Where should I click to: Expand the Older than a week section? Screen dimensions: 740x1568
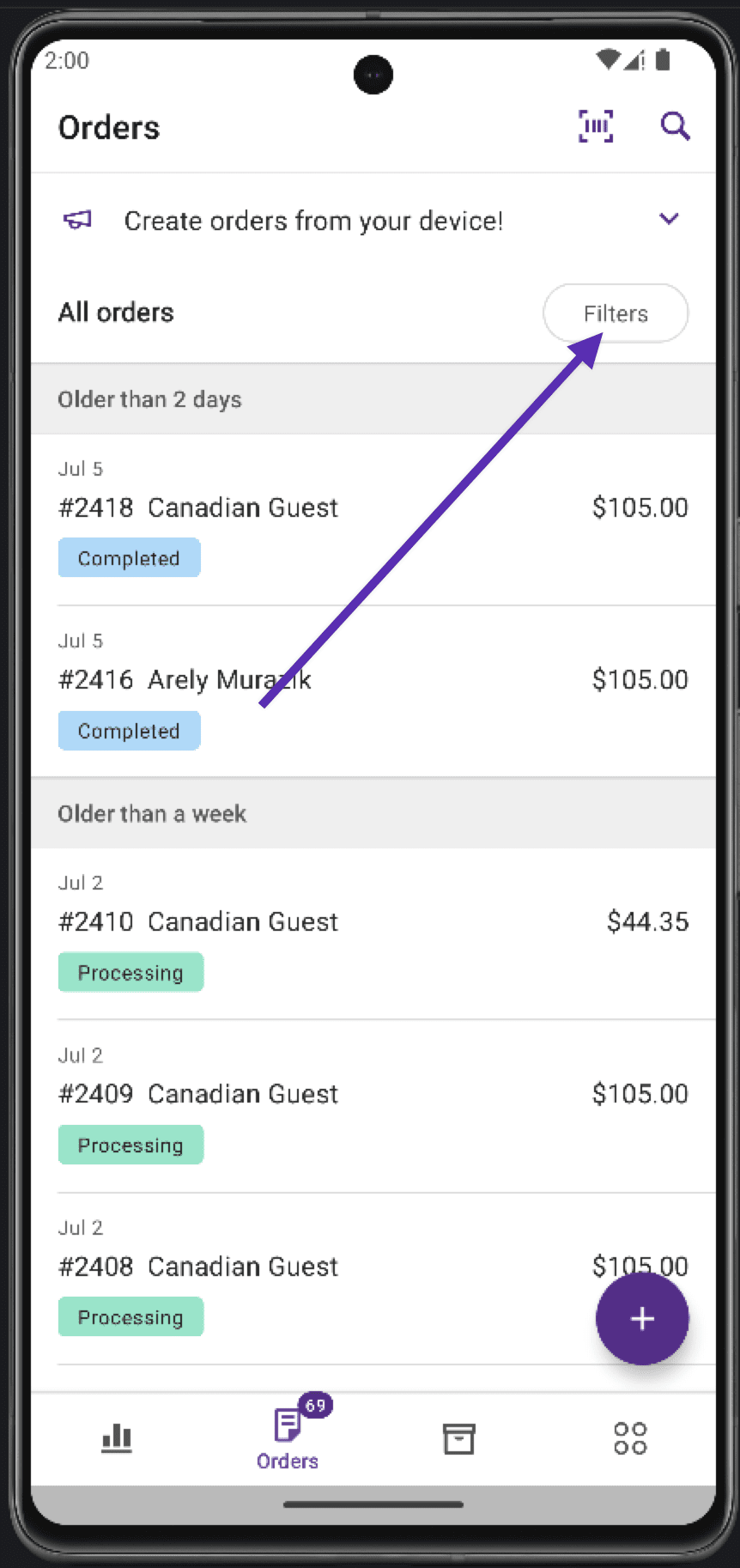click(152, 813)
